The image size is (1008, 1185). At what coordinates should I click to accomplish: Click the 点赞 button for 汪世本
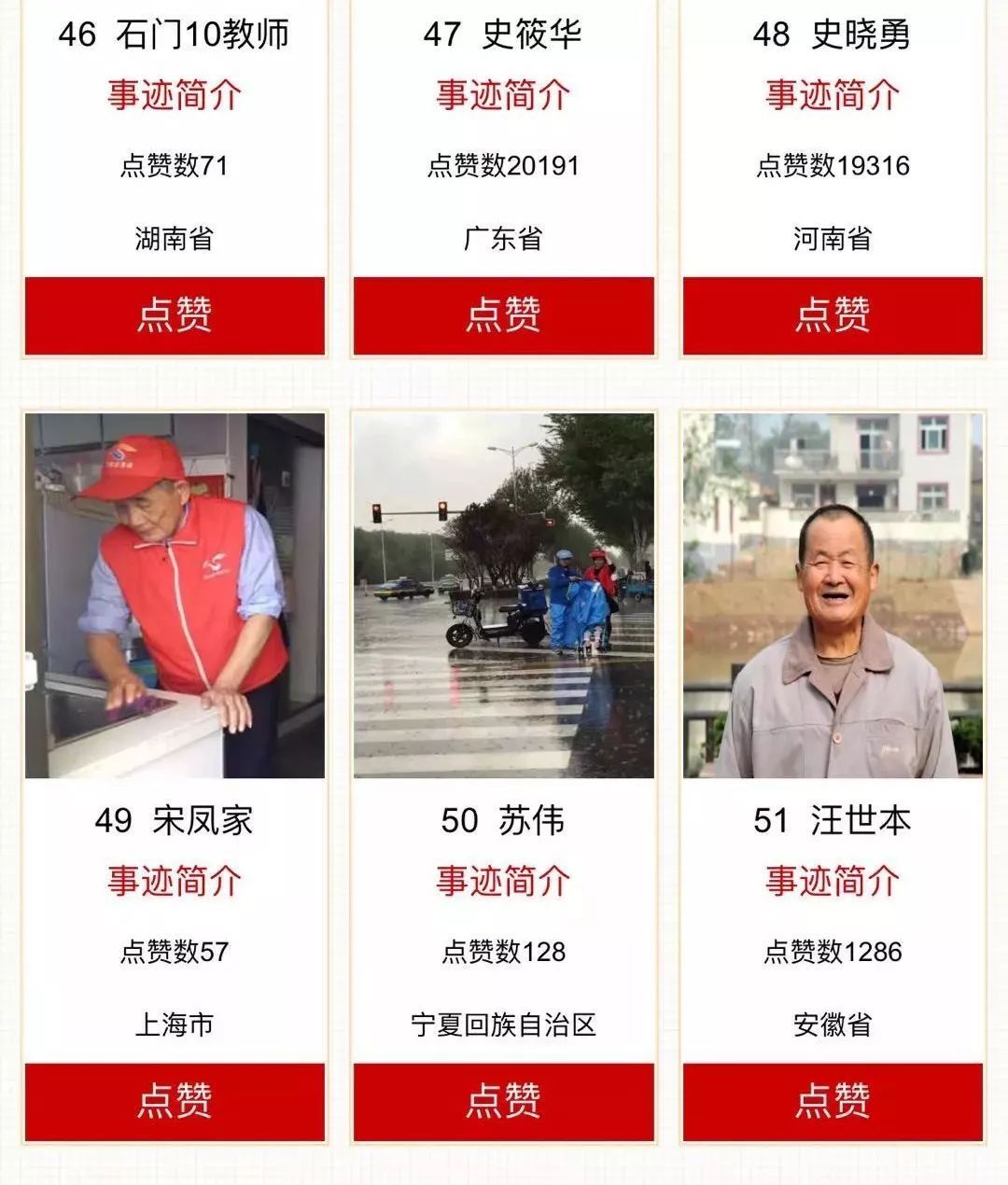pyautogui.click(x=833, y=1101)
